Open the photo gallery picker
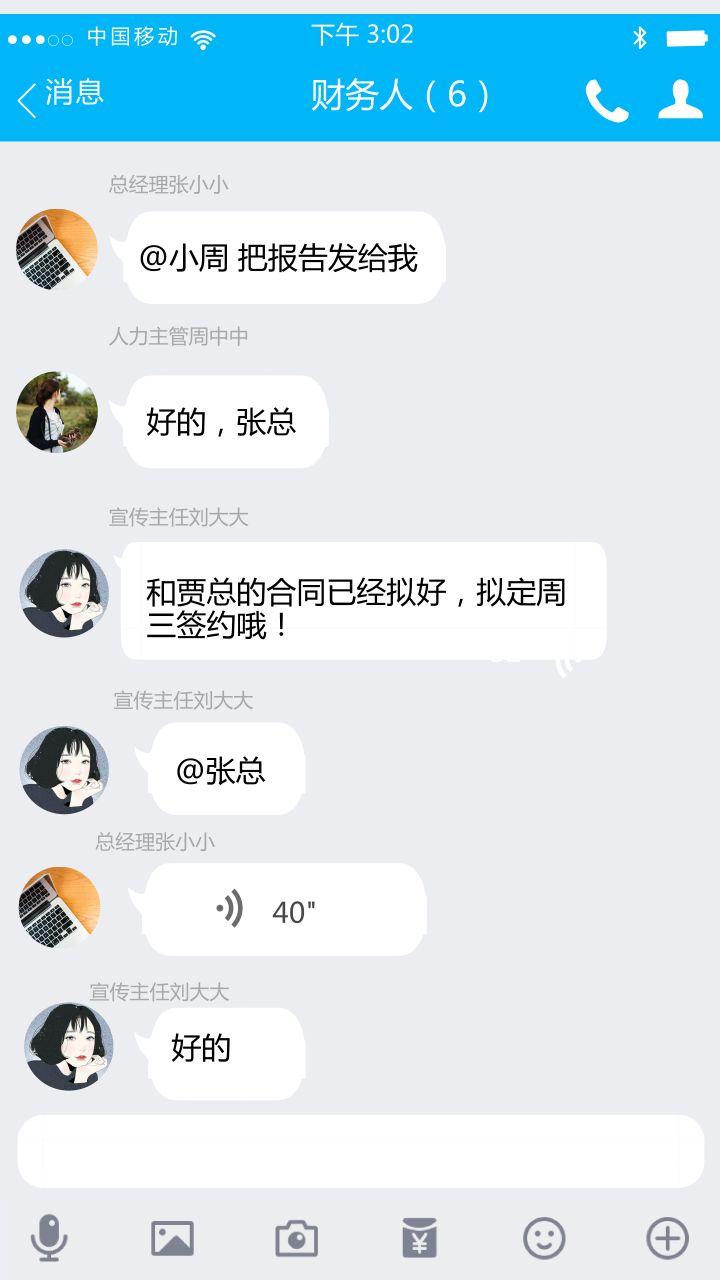This screenshot has height=1280, width=720. [x=172, y=1239]
